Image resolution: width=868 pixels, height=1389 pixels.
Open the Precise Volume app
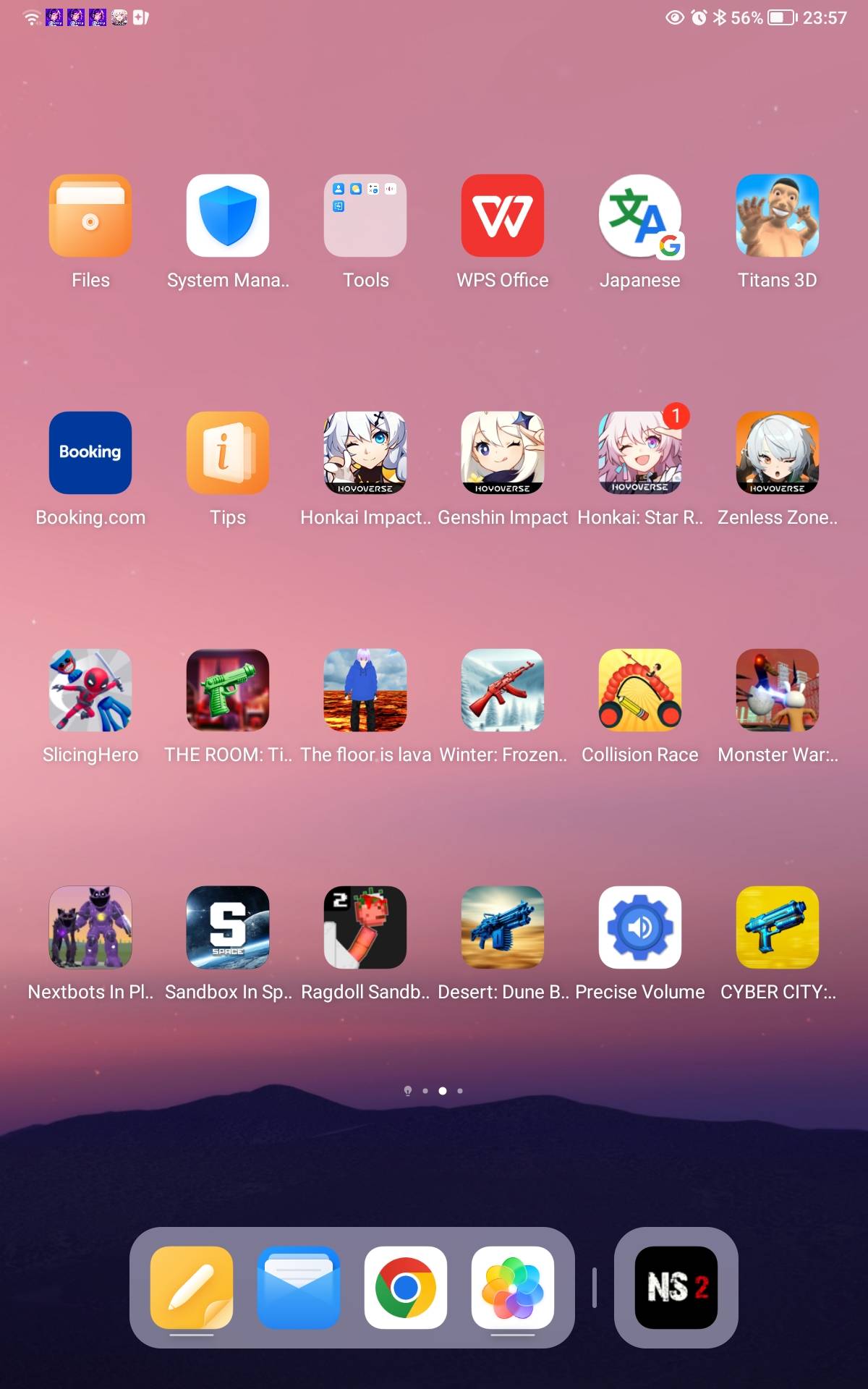coord(640,927)
